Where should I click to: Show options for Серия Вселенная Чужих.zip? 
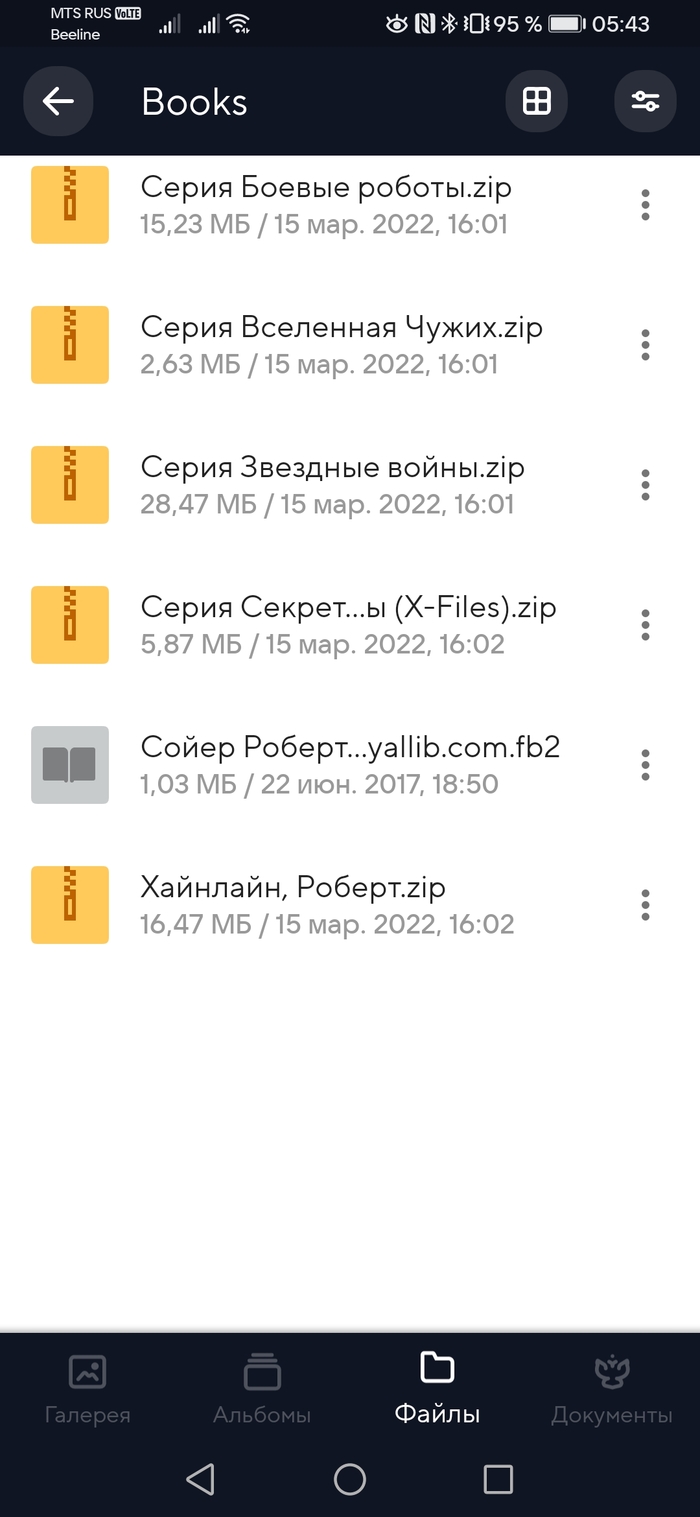pyautogui.click(x=645, y=345)
